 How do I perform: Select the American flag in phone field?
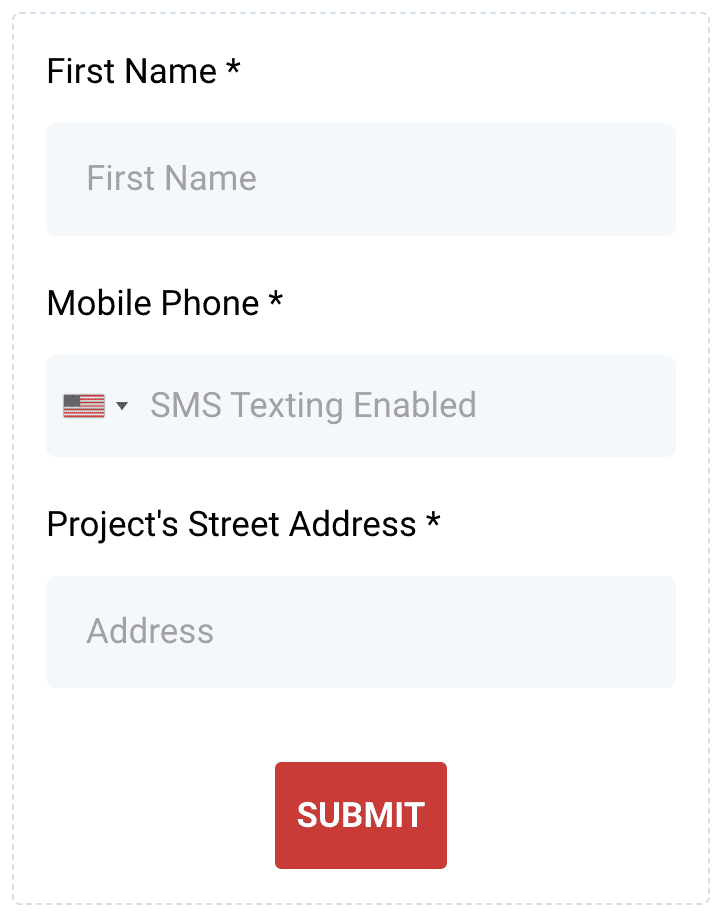tap(84, 405)
